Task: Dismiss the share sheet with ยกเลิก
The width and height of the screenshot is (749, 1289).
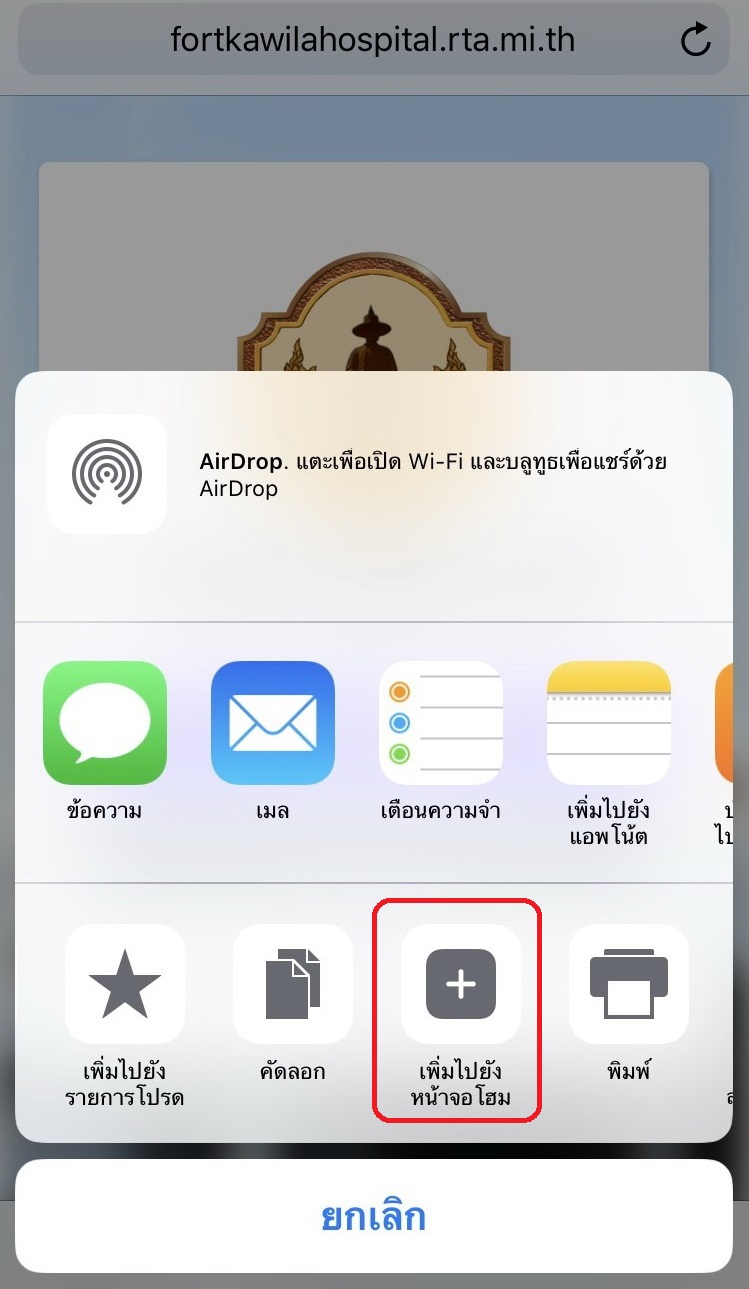Action: [374, 1216]
